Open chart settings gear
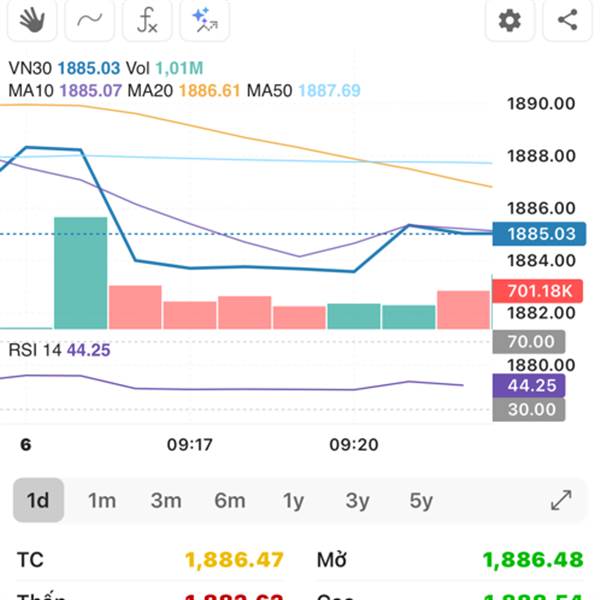Viewport: 600px width, 600px height. click(x=510, y=20)
